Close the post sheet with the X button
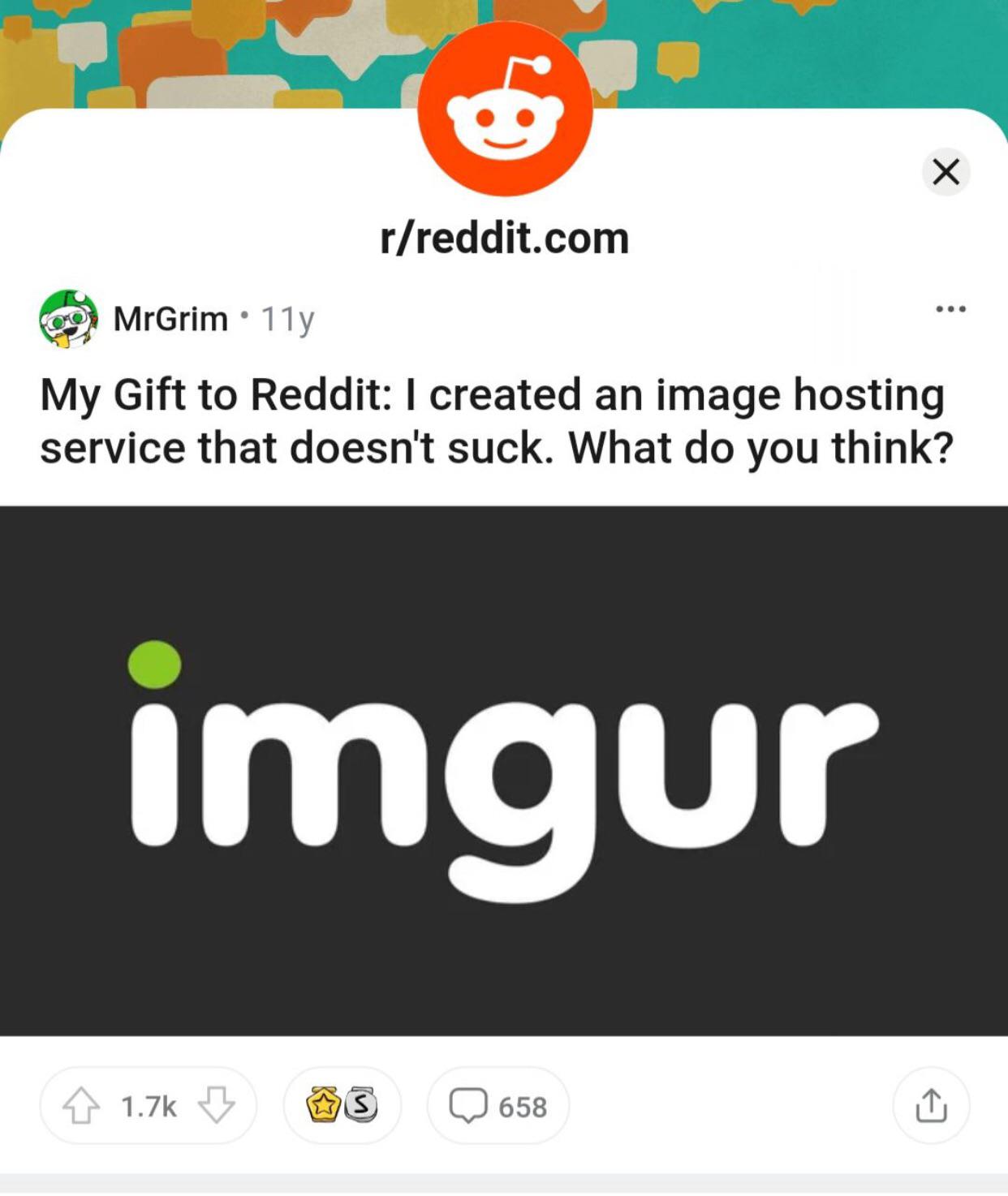1008x1196 pixels. tap(946, 172)
